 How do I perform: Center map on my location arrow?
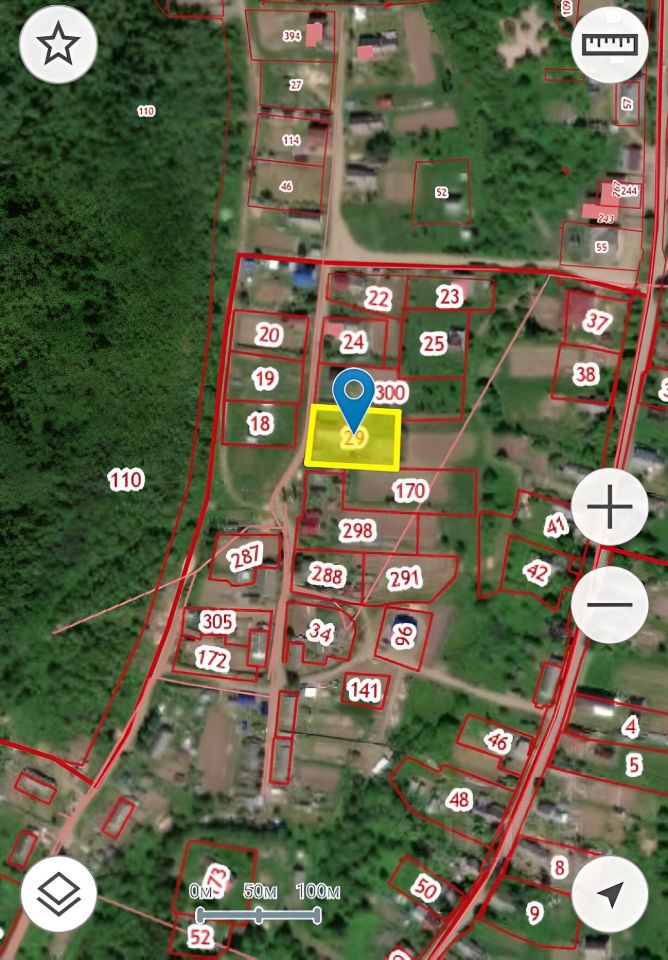coord(610,894)
